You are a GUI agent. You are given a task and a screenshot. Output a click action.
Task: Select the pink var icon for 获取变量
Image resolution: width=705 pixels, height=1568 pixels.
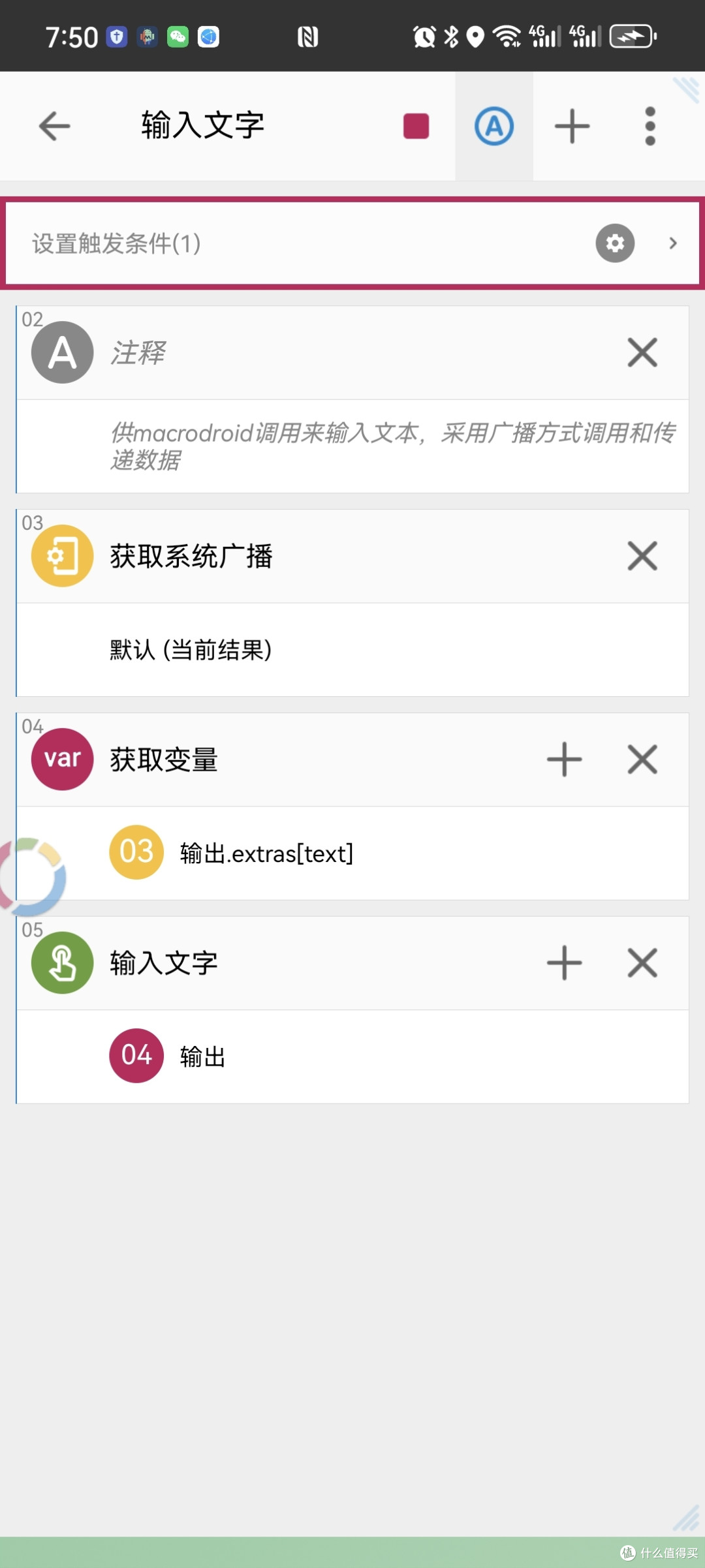click(61, 759)
